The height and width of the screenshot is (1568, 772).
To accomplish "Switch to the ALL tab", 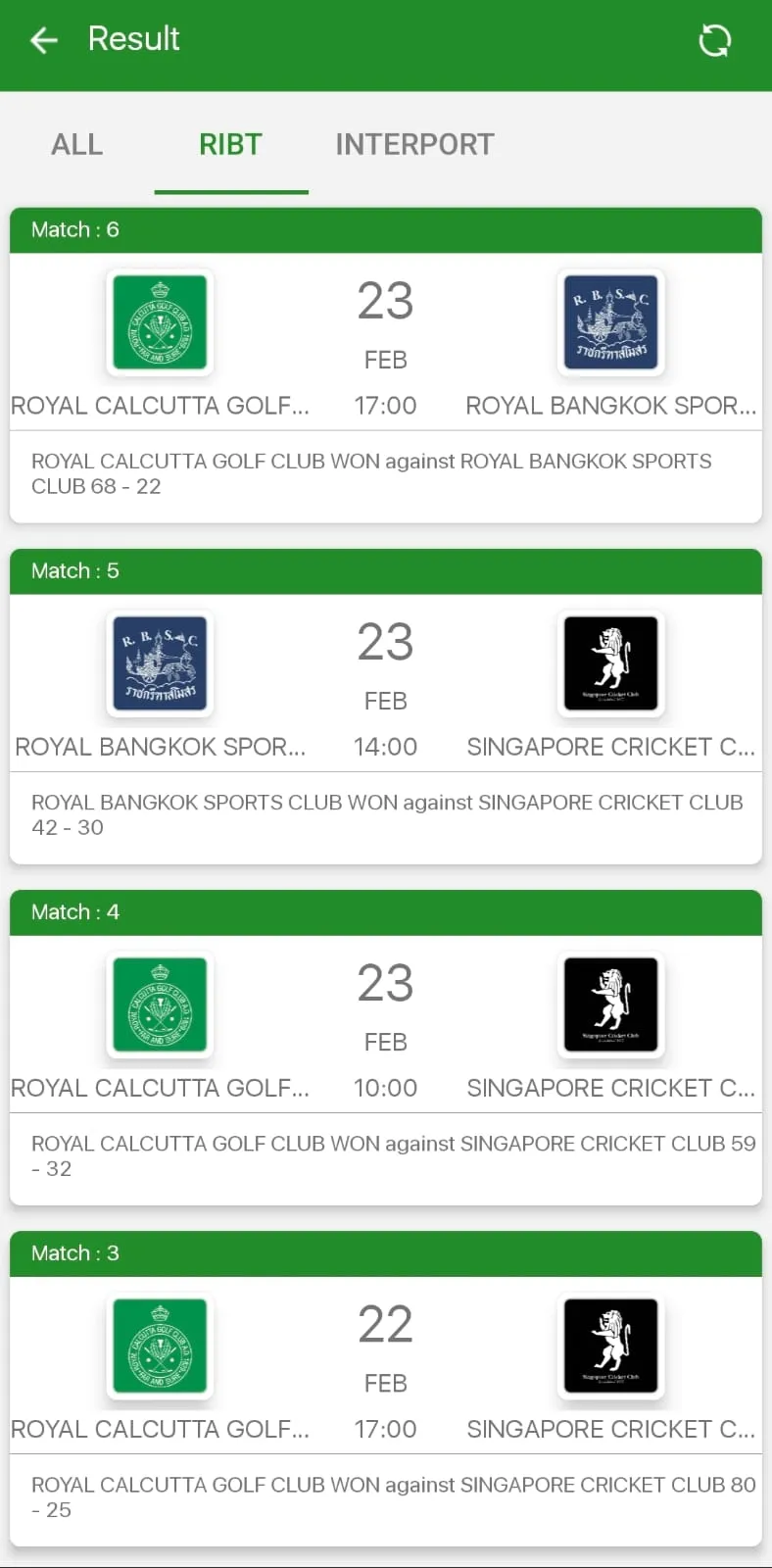I will [76, 144].
